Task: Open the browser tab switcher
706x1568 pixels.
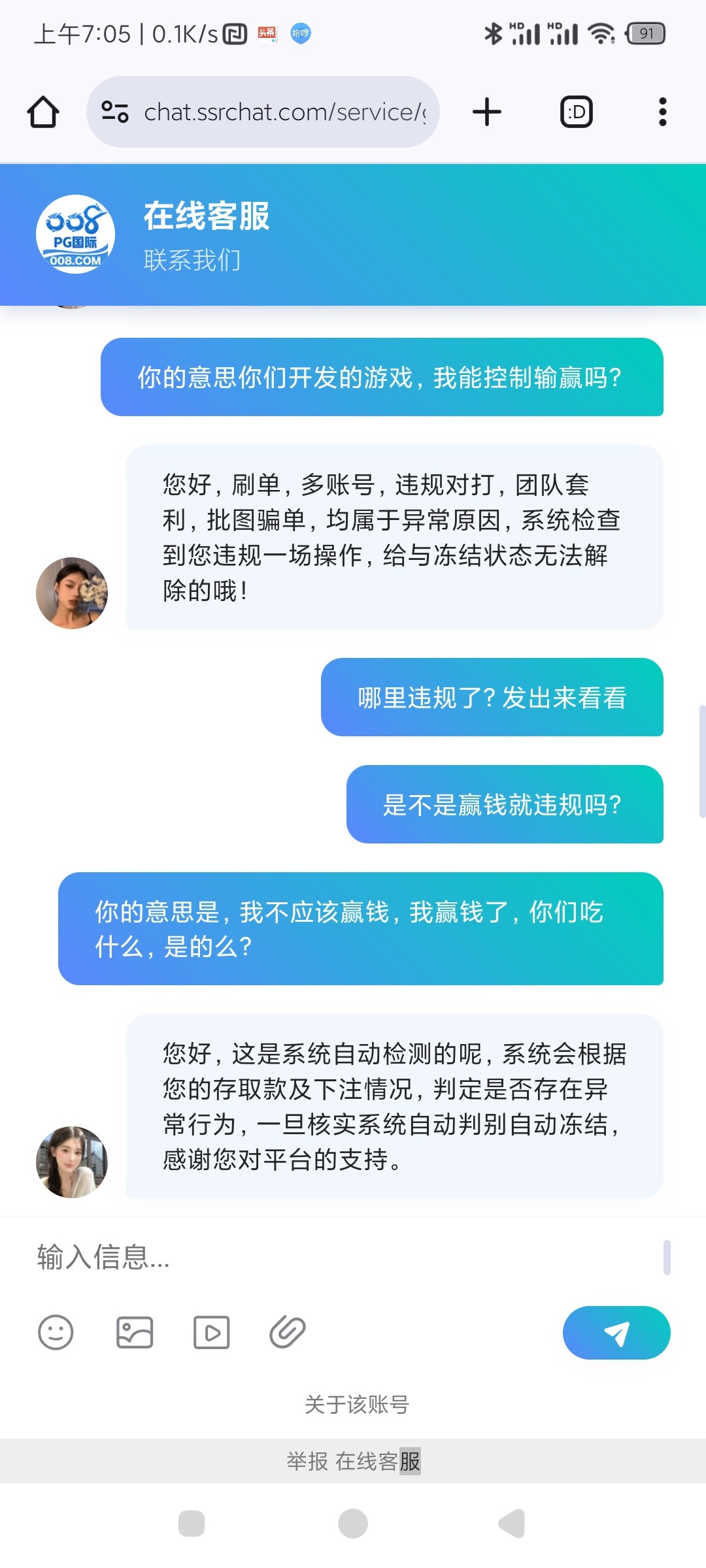Action: pyautogui.click(x=577, y=112)
